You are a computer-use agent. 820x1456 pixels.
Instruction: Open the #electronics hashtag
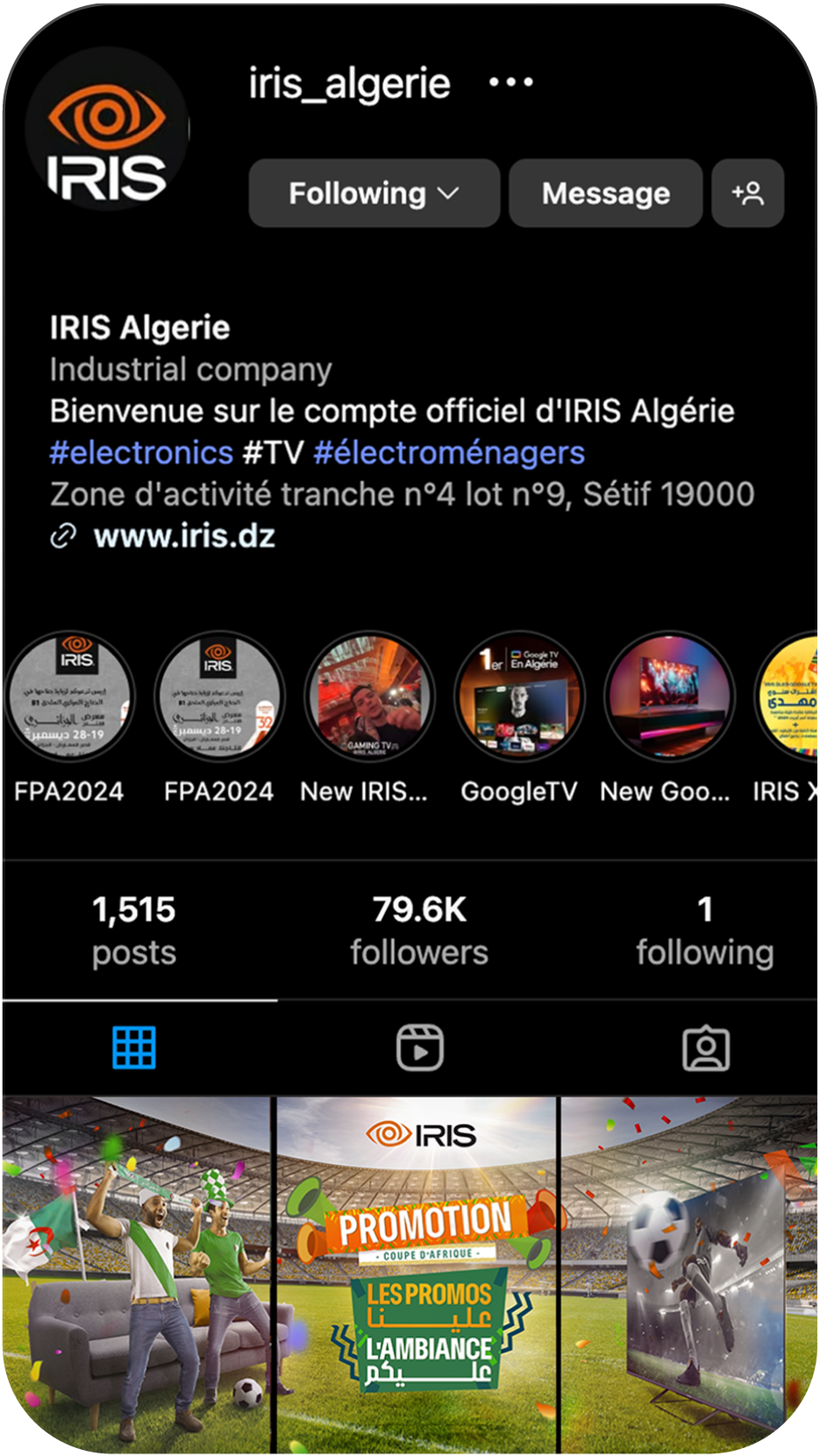[x=141, y=452]
